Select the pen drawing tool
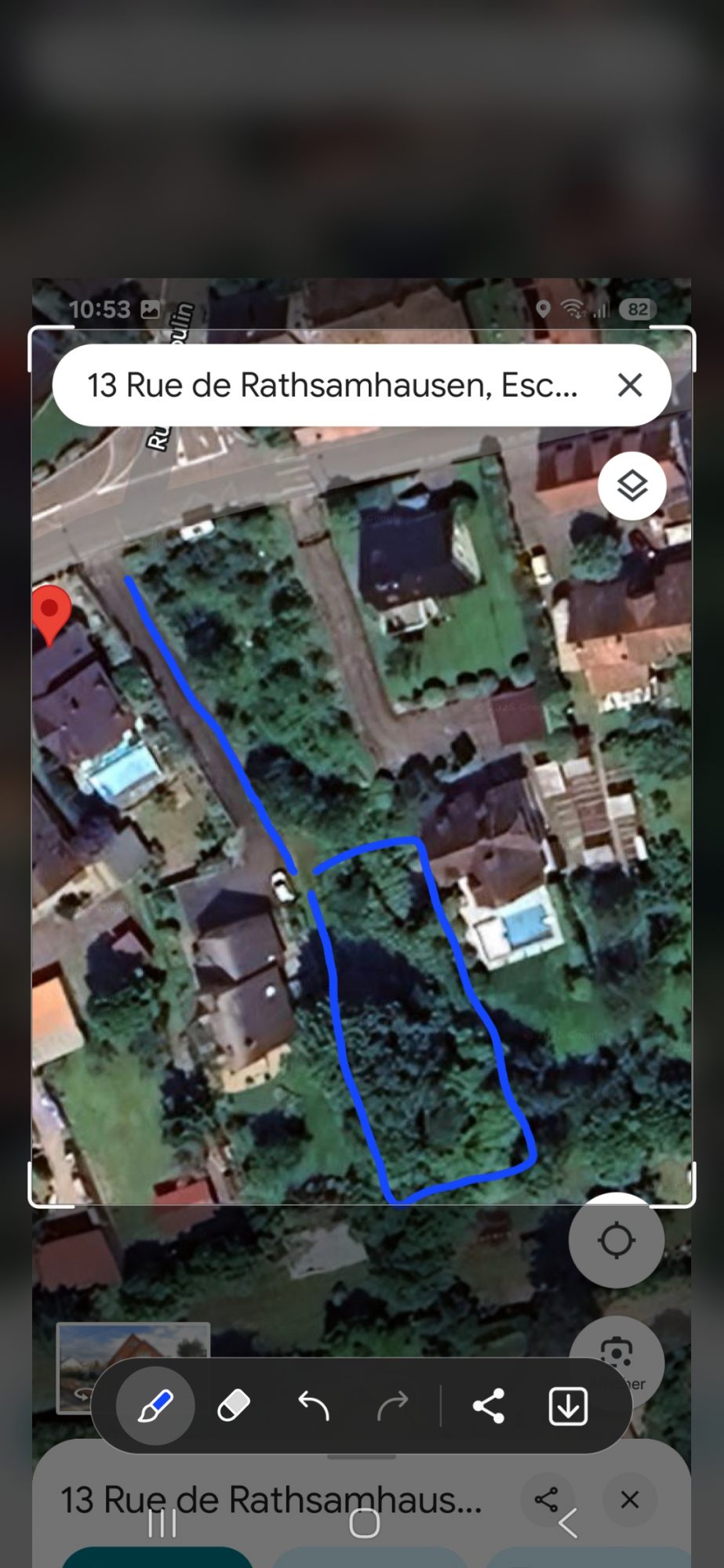 click(x=155, y=1405)
